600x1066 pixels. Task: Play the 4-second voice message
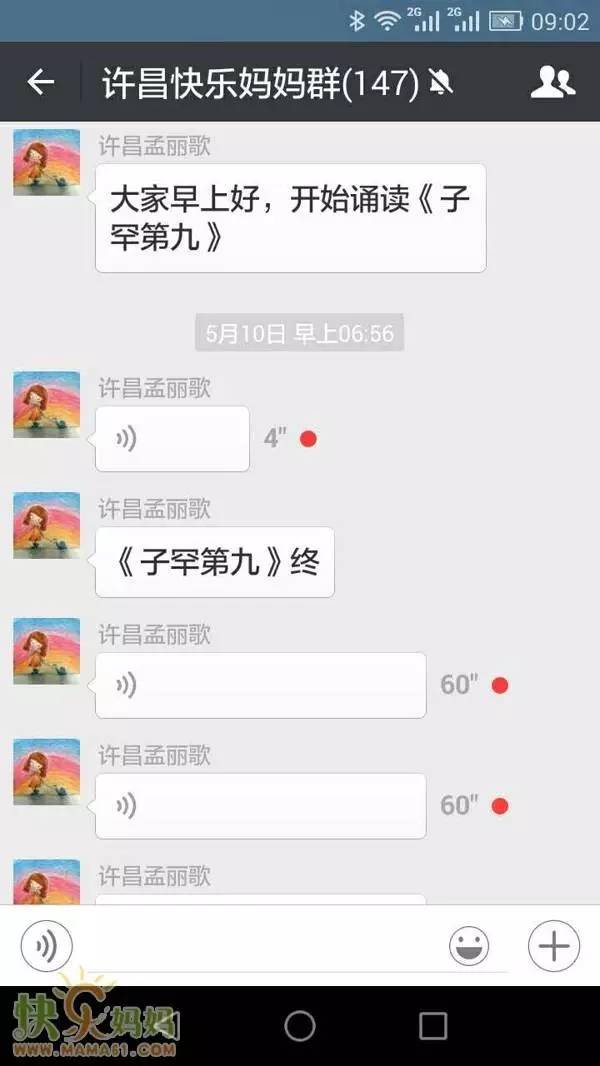click(172, 438)
